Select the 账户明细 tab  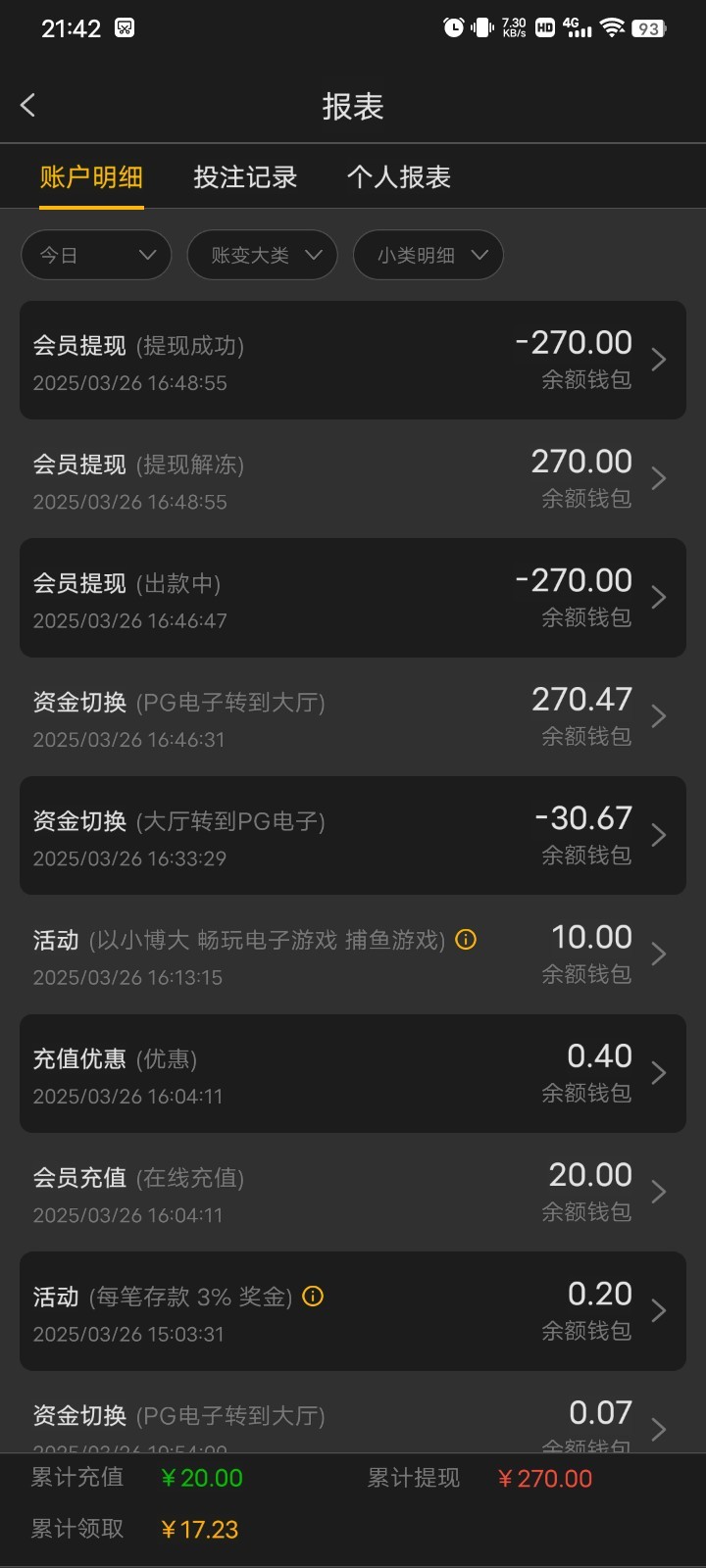coord(91,177)
